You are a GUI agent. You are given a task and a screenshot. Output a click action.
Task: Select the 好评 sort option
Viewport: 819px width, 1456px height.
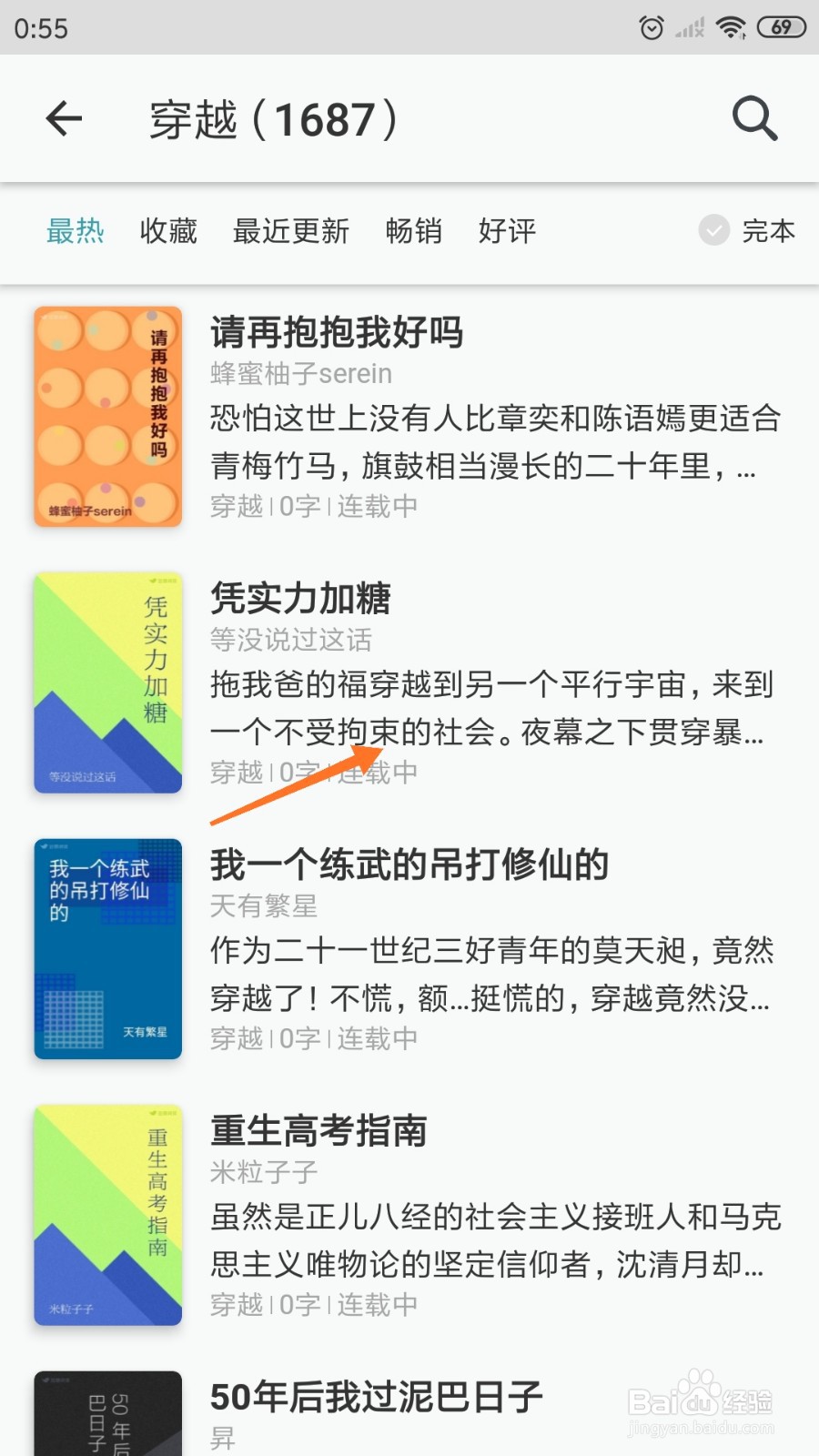pyautogui.click(x=507, y=232)
